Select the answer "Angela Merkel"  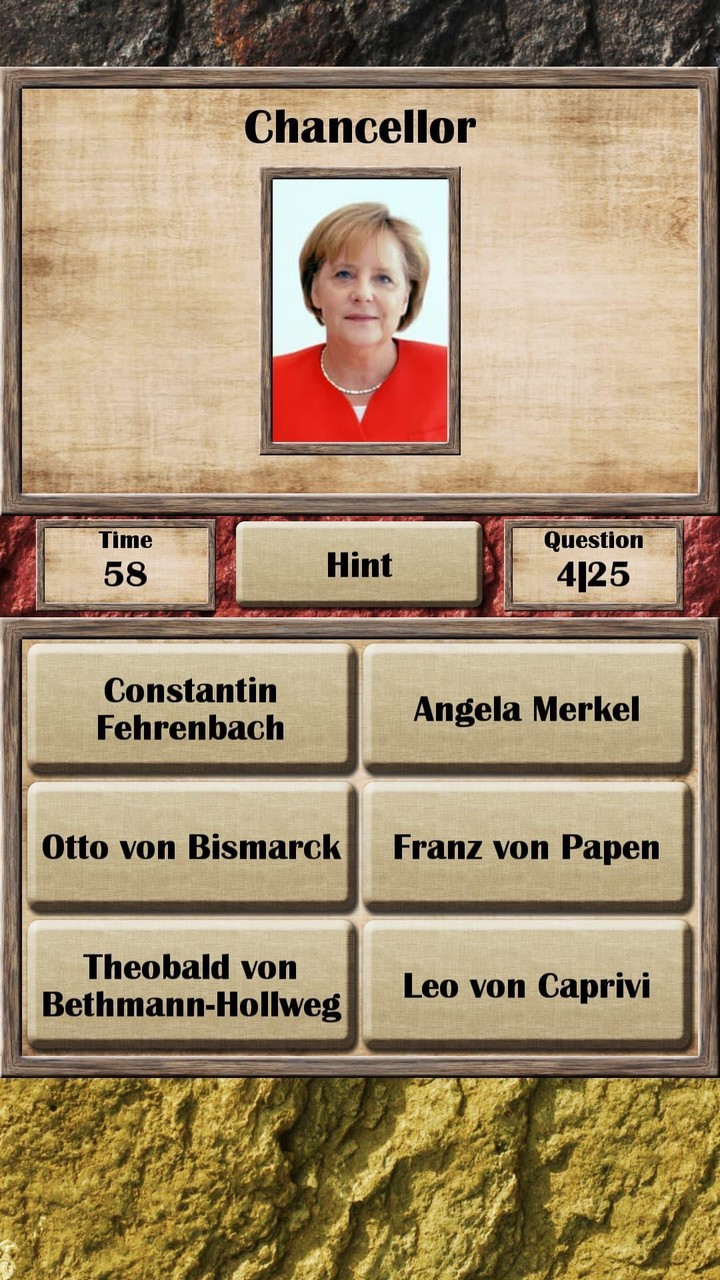527,709
